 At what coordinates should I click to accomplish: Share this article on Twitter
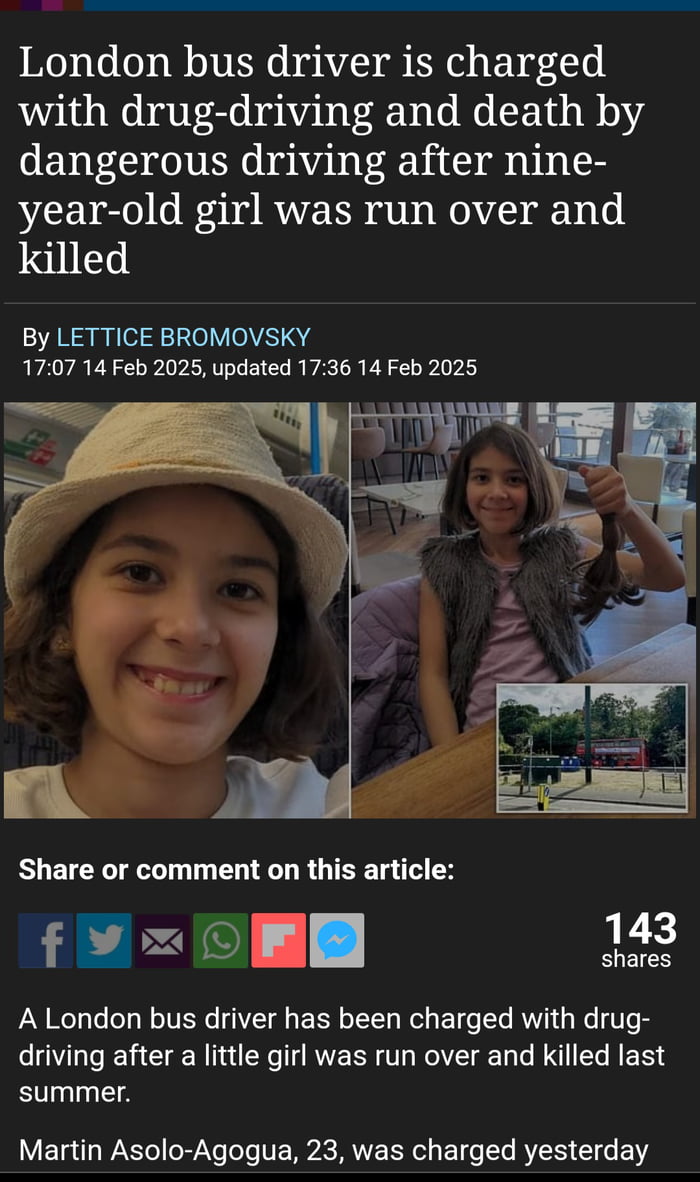104,940
